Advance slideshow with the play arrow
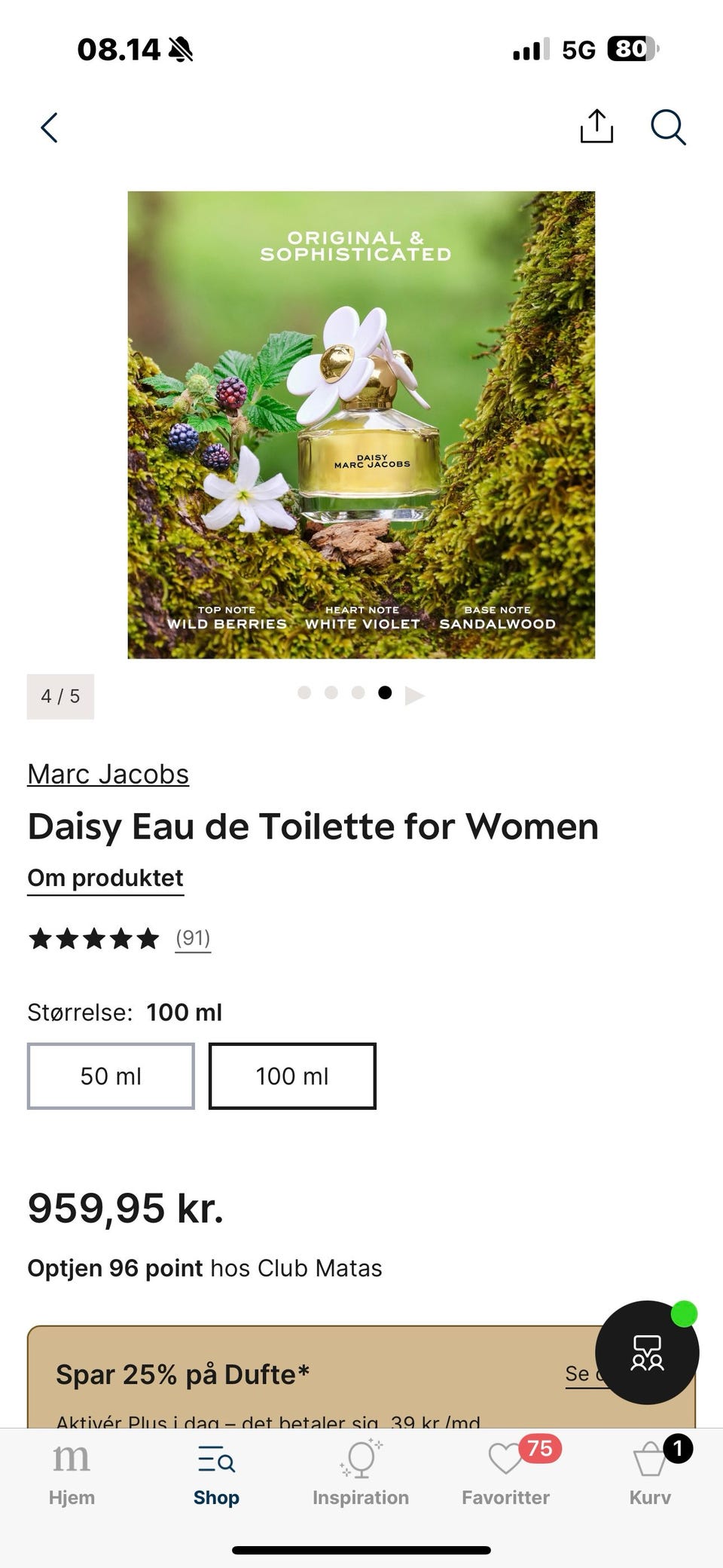This screenshot has width=723, height=1568. click(x=415, y=692)
